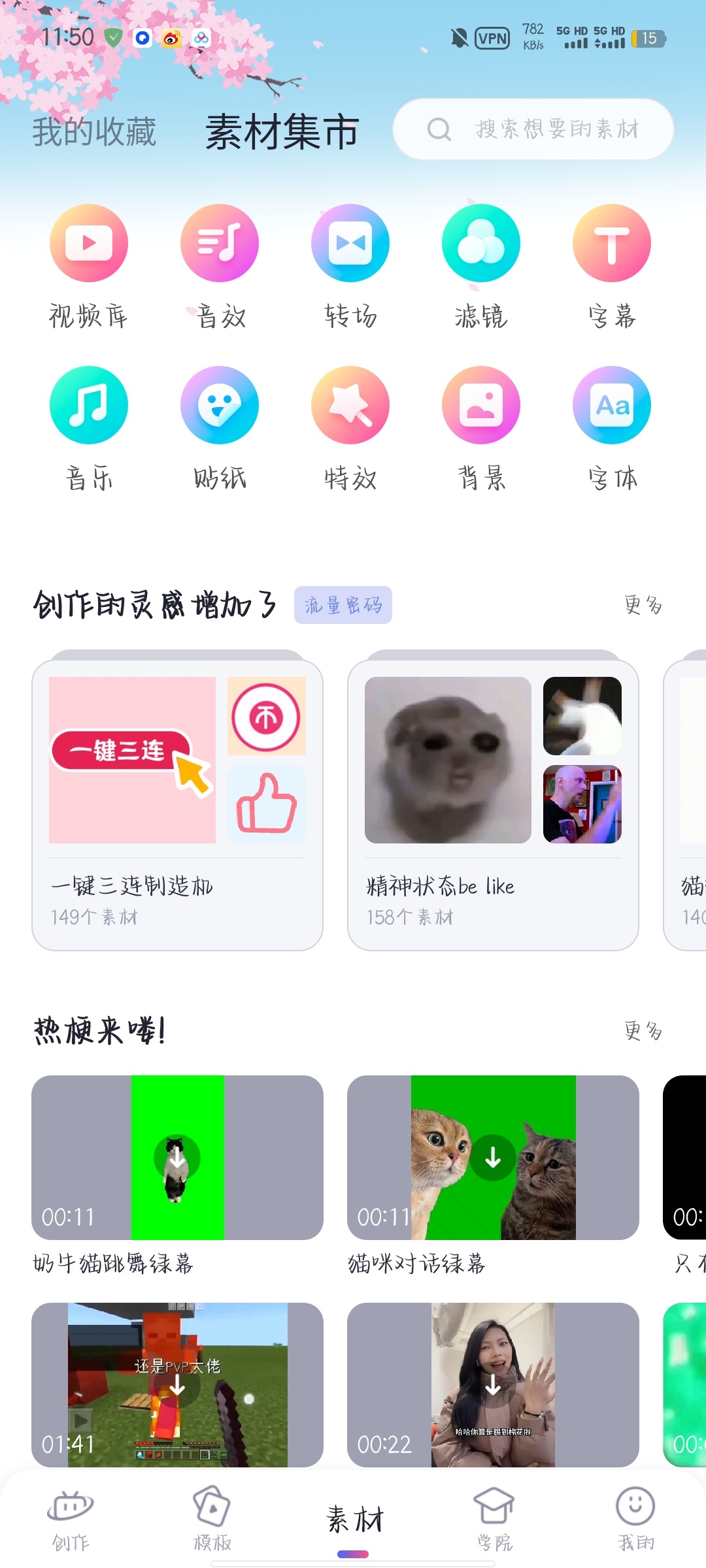706x1568 pixels.
Task: Open the 精神状态be like collection card
Action: click(x=493, y=805)
